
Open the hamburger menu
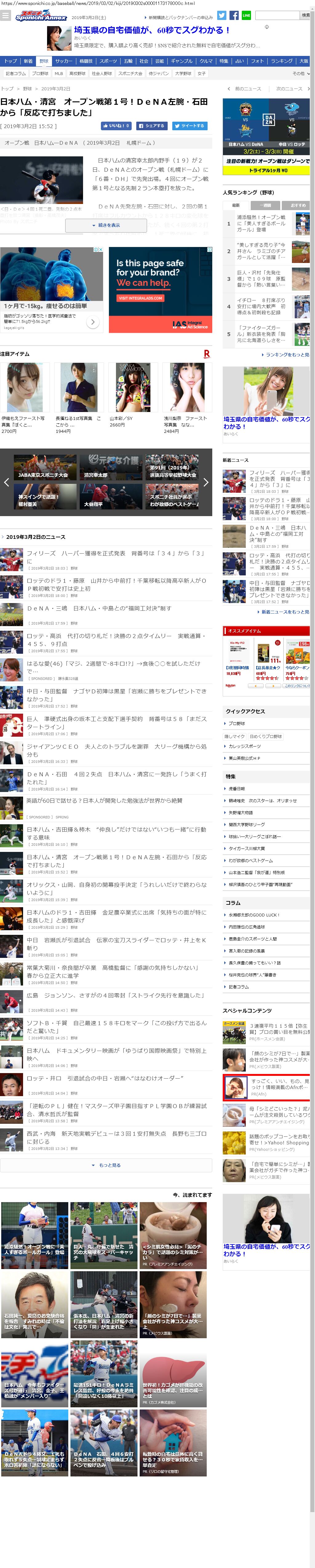tap(6, 16)
